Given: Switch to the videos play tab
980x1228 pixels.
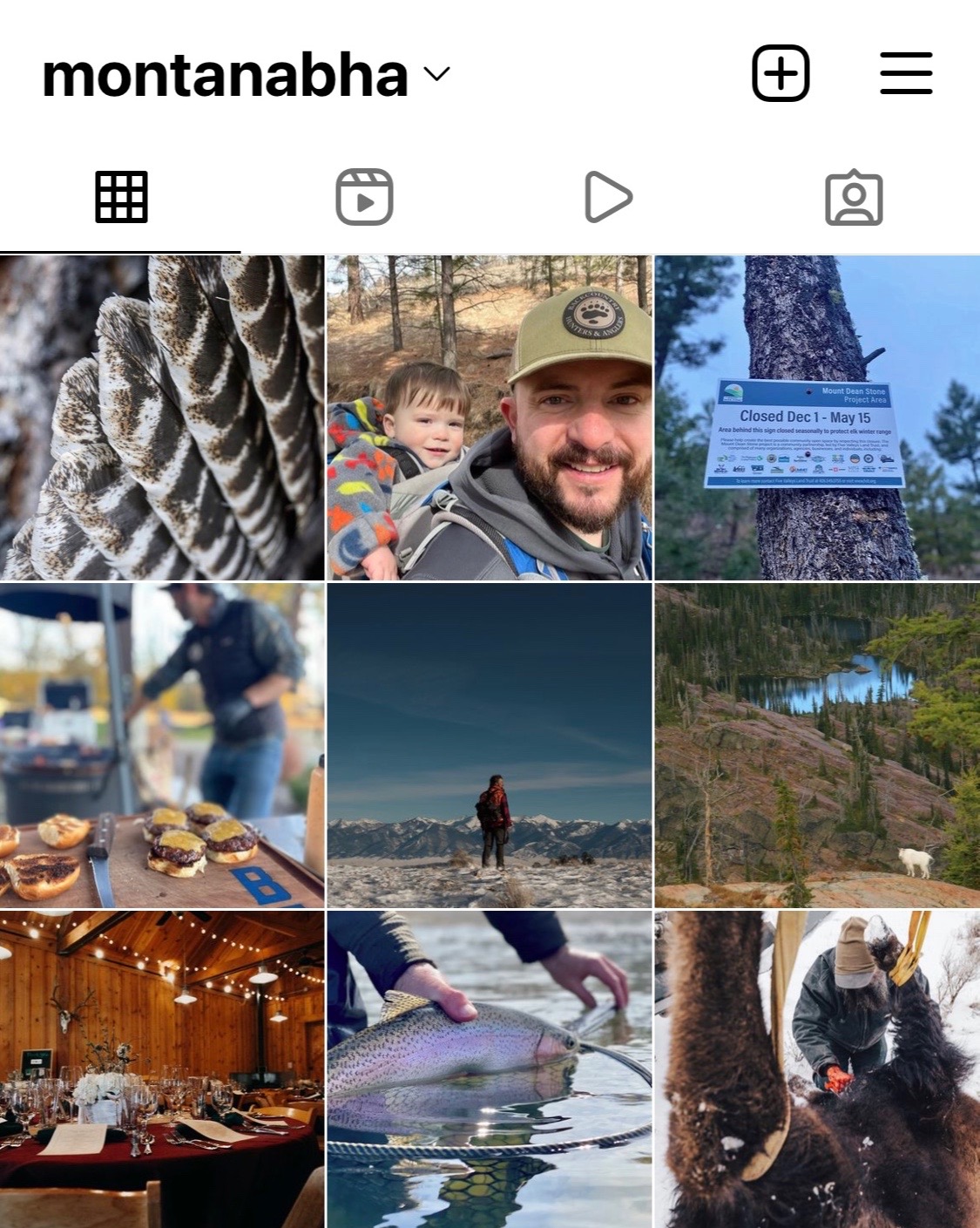Looking at the screenshot, I should click(608, 198).
